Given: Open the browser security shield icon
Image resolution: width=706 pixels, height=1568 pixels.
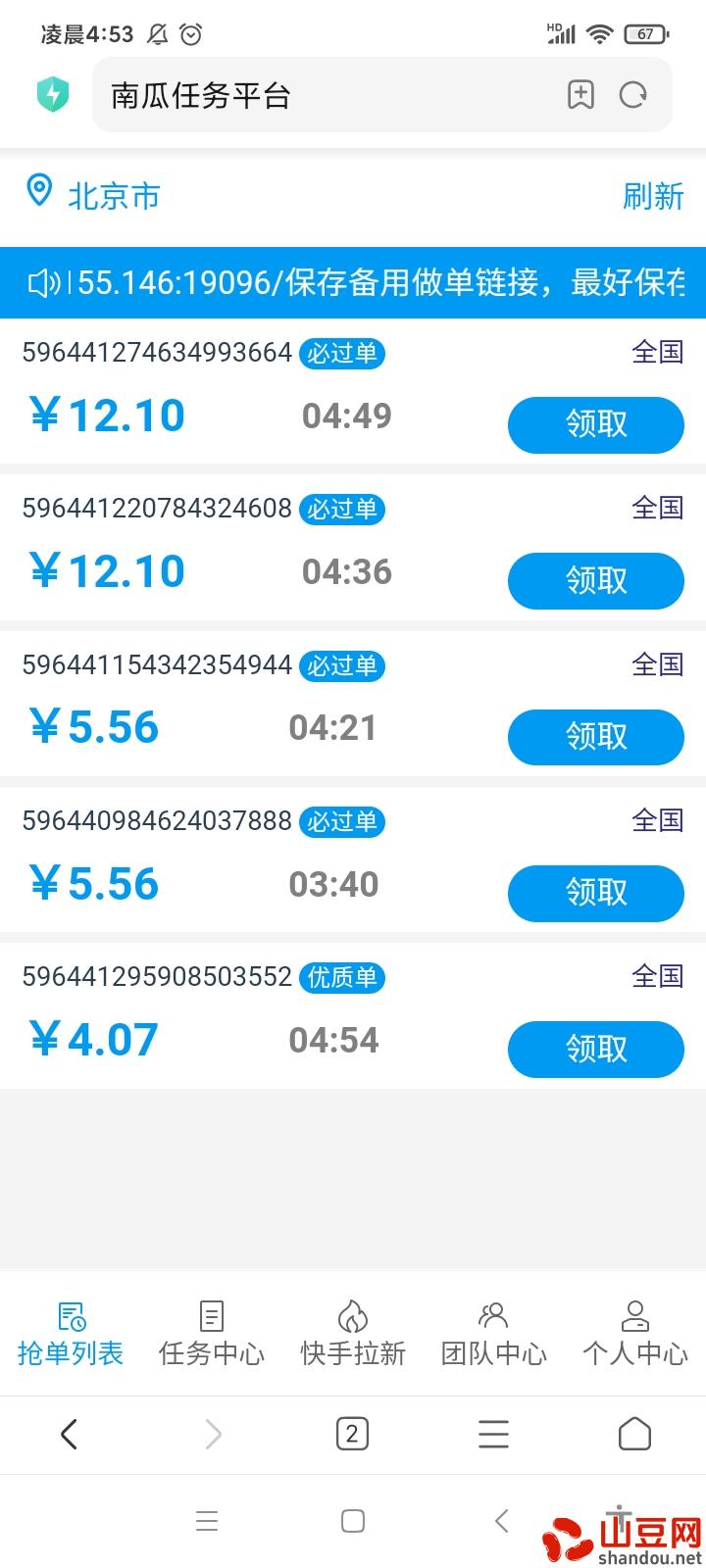Looking at the screenshot, I should click(53, 95).
